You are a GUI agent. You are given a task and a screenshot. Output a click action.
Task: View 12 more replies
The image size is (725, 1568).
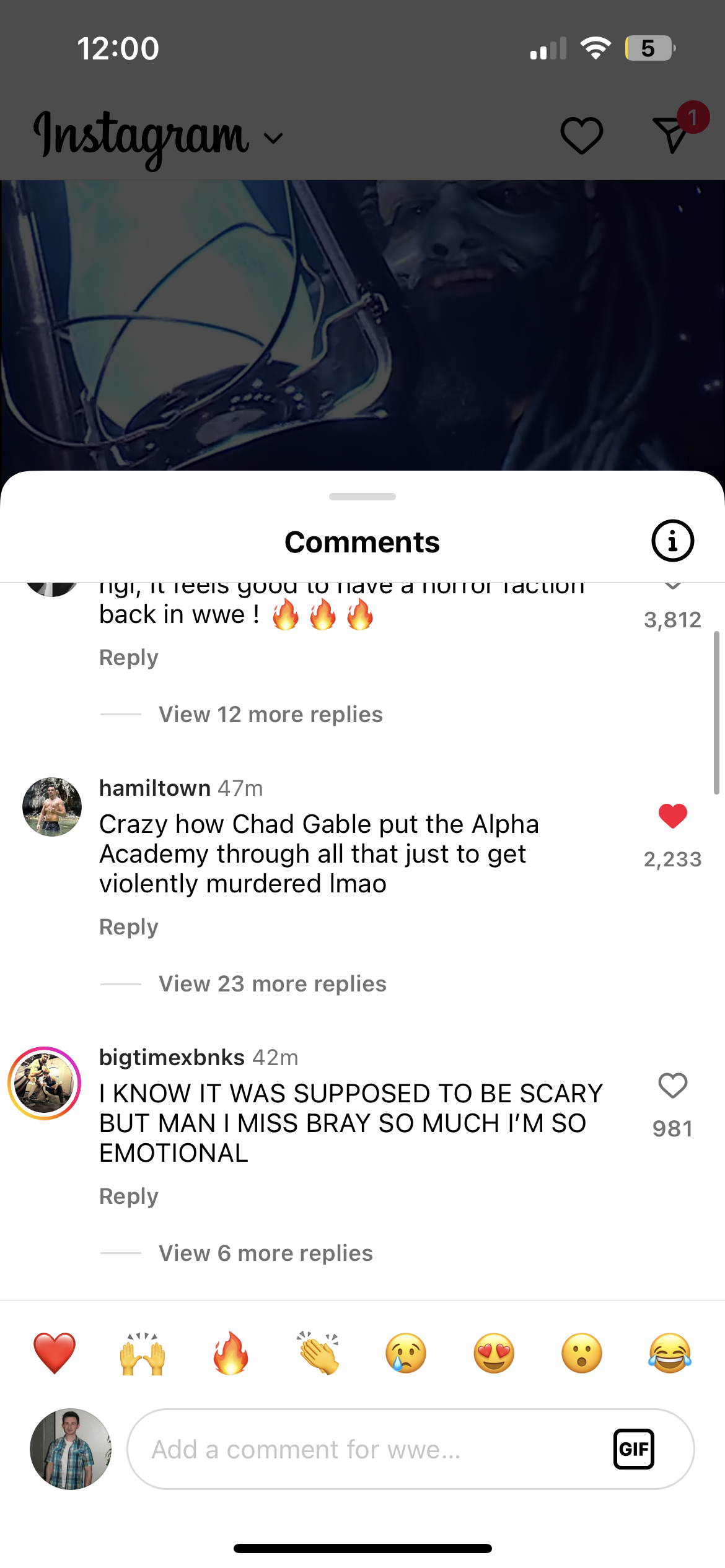(270, 715)
